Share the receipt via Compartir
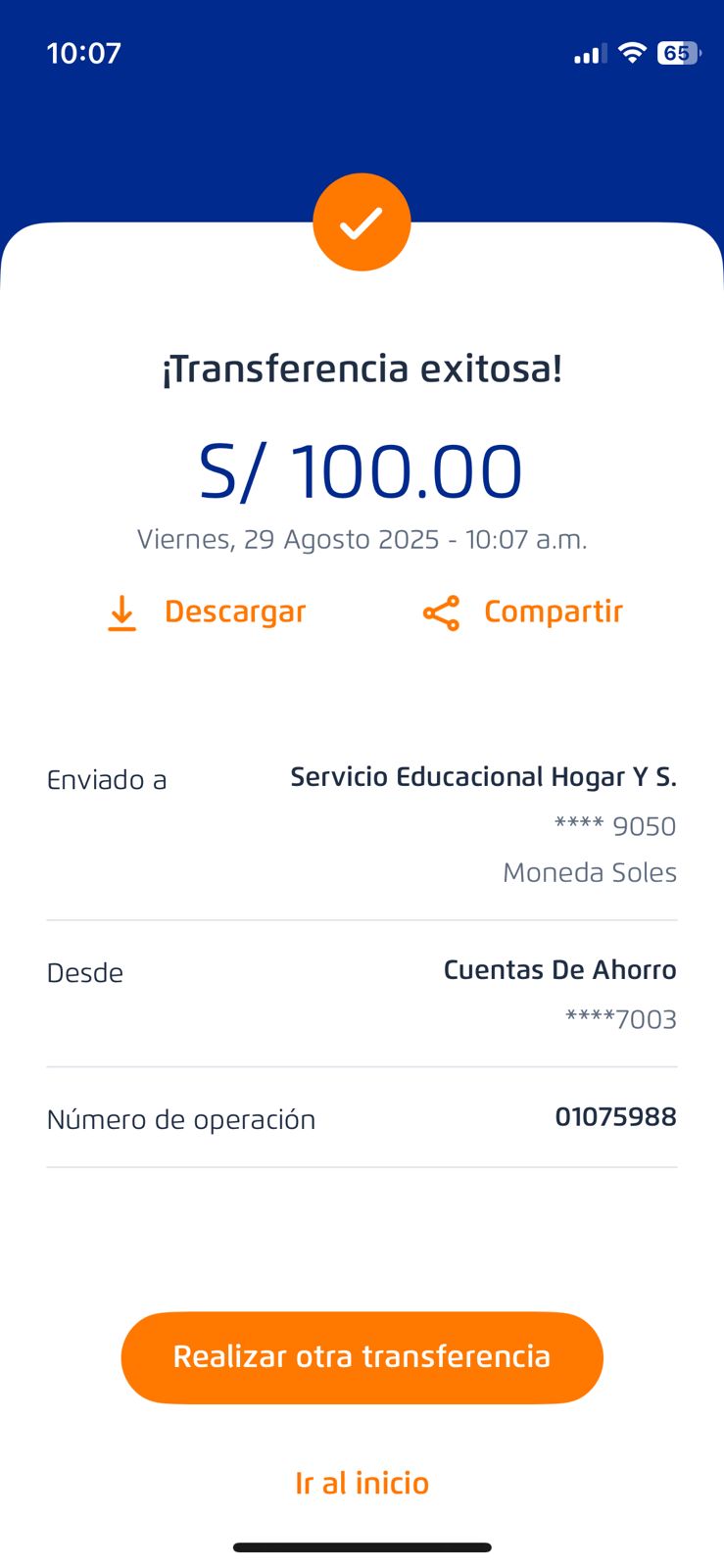 point(523,612)
